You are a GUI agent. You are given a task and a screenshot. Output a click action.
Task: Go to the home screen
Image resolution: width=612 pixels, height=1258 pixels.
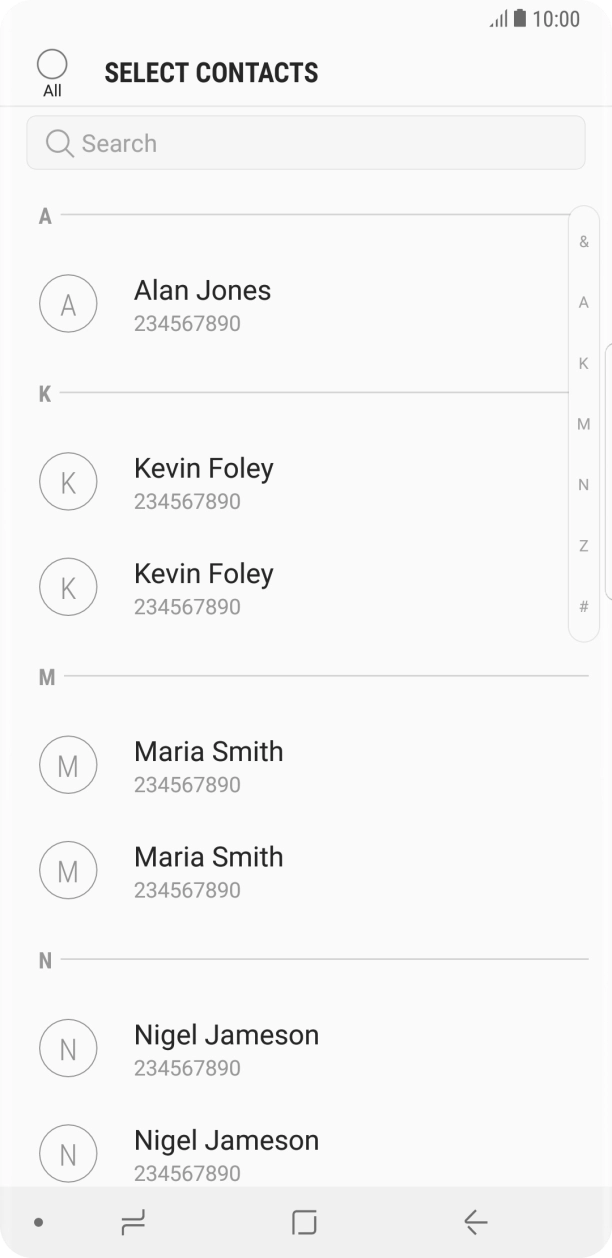tap(304, 1221)
